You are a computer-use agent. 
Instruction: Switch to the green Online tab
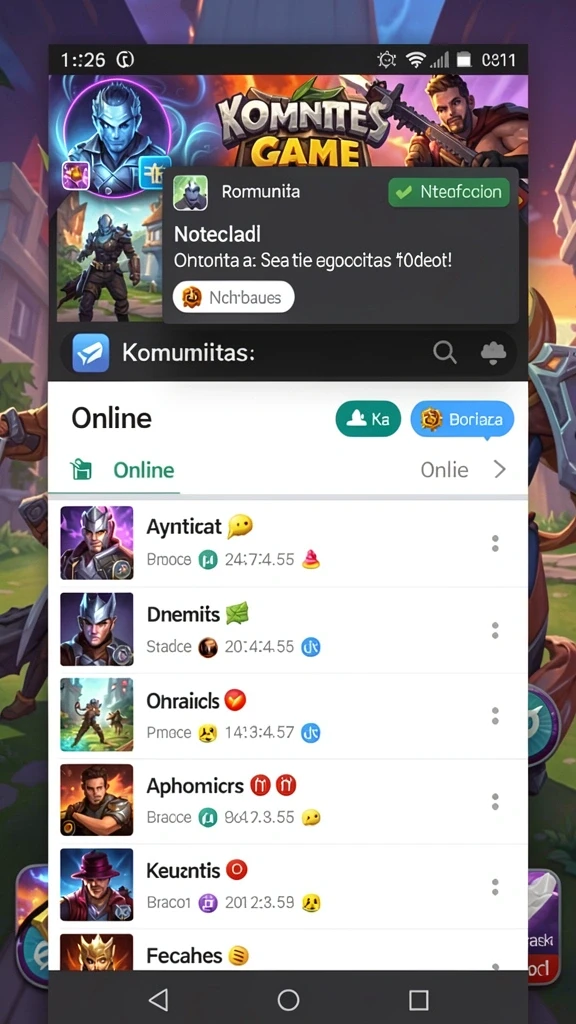(x=123, y=470)
